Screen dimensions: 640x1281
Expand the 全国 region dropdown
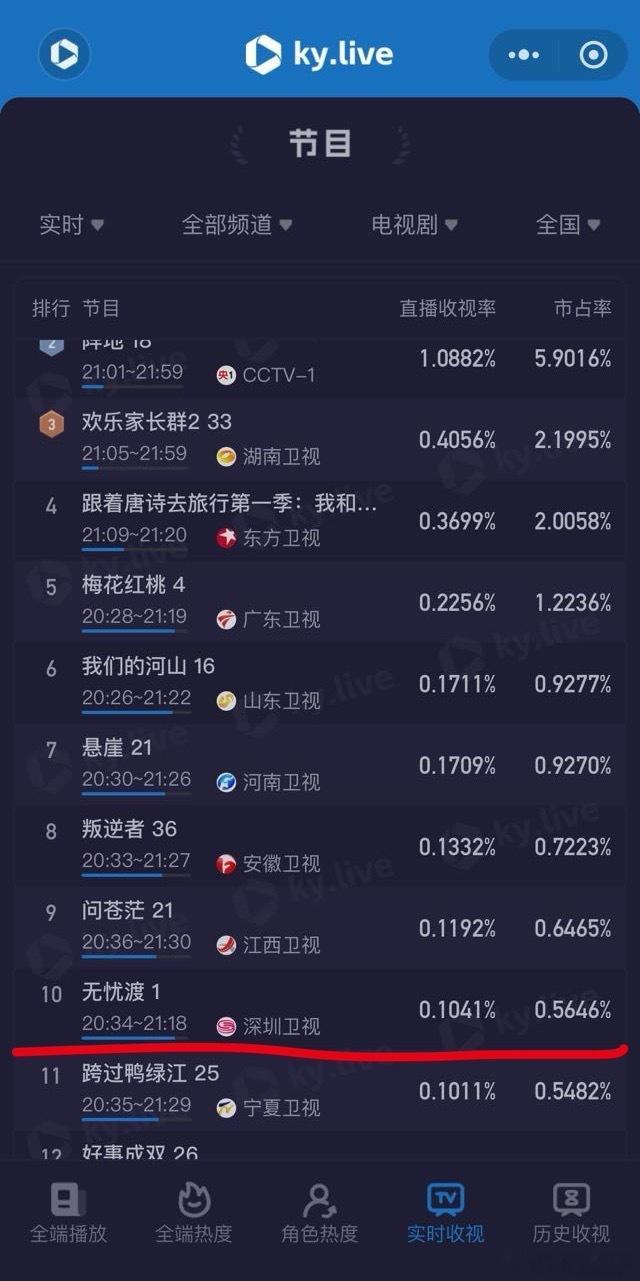(569, 225)
